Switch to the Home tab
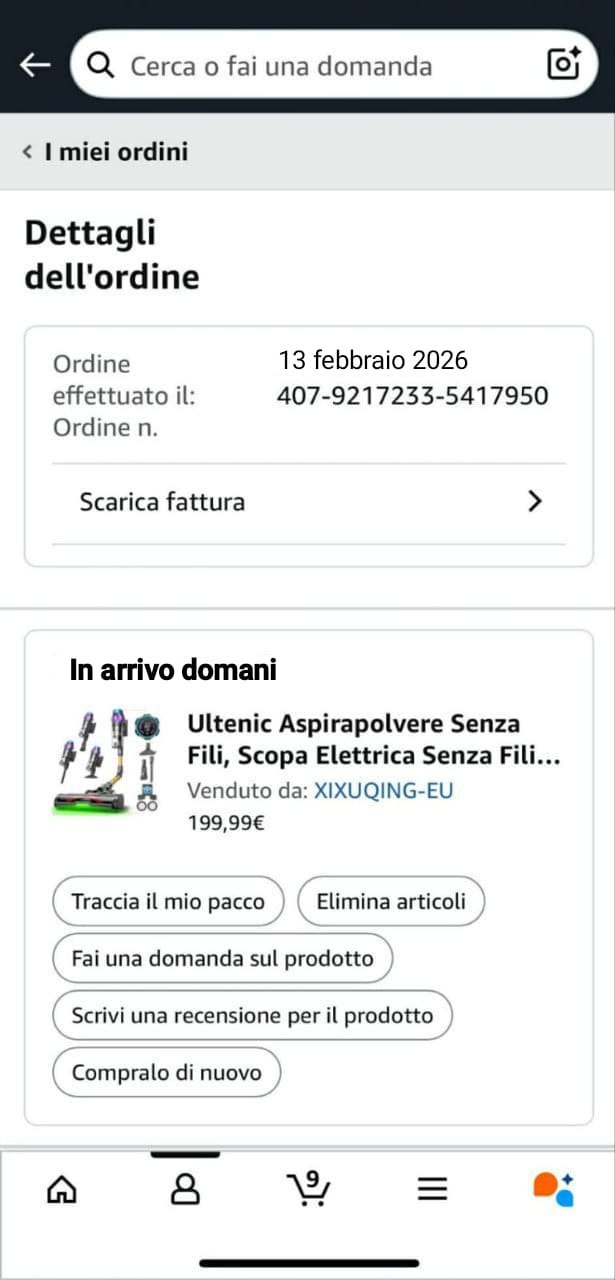This screenshot has height=1280, width=615. click(x=62, y=1189)
